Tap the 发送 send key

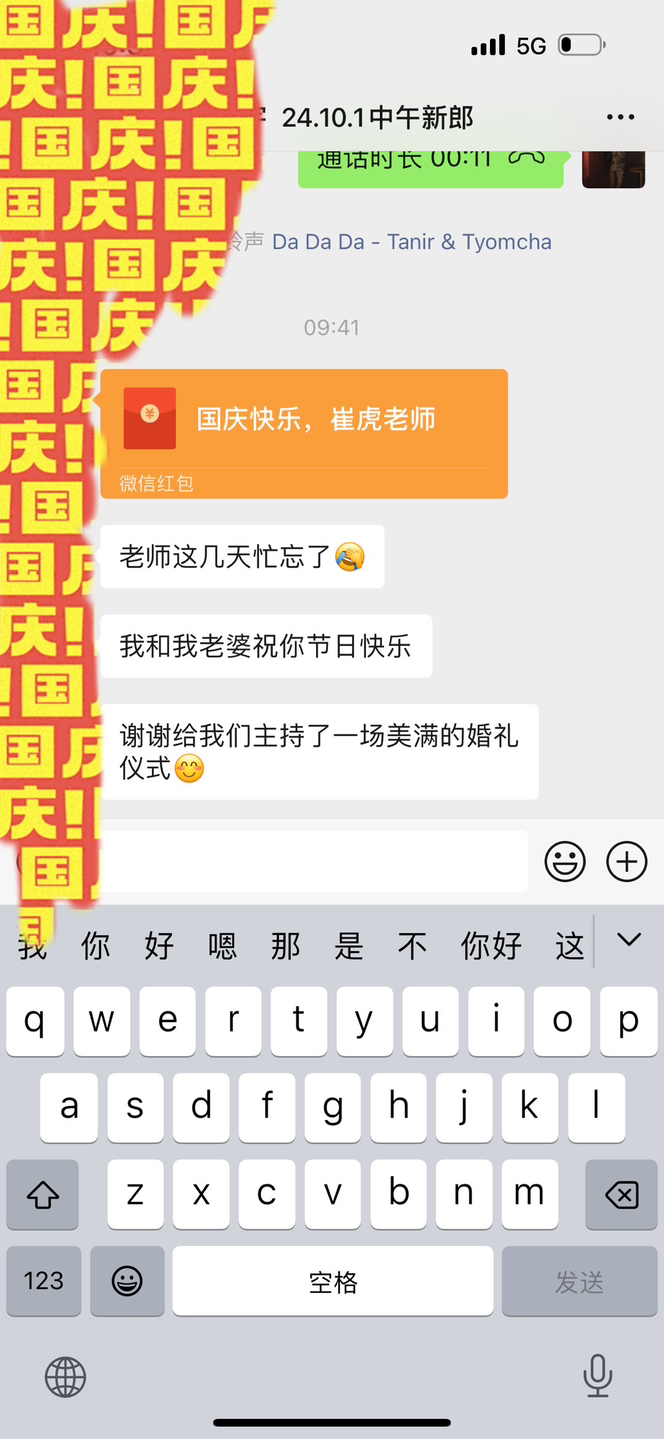pos(579,1281)
